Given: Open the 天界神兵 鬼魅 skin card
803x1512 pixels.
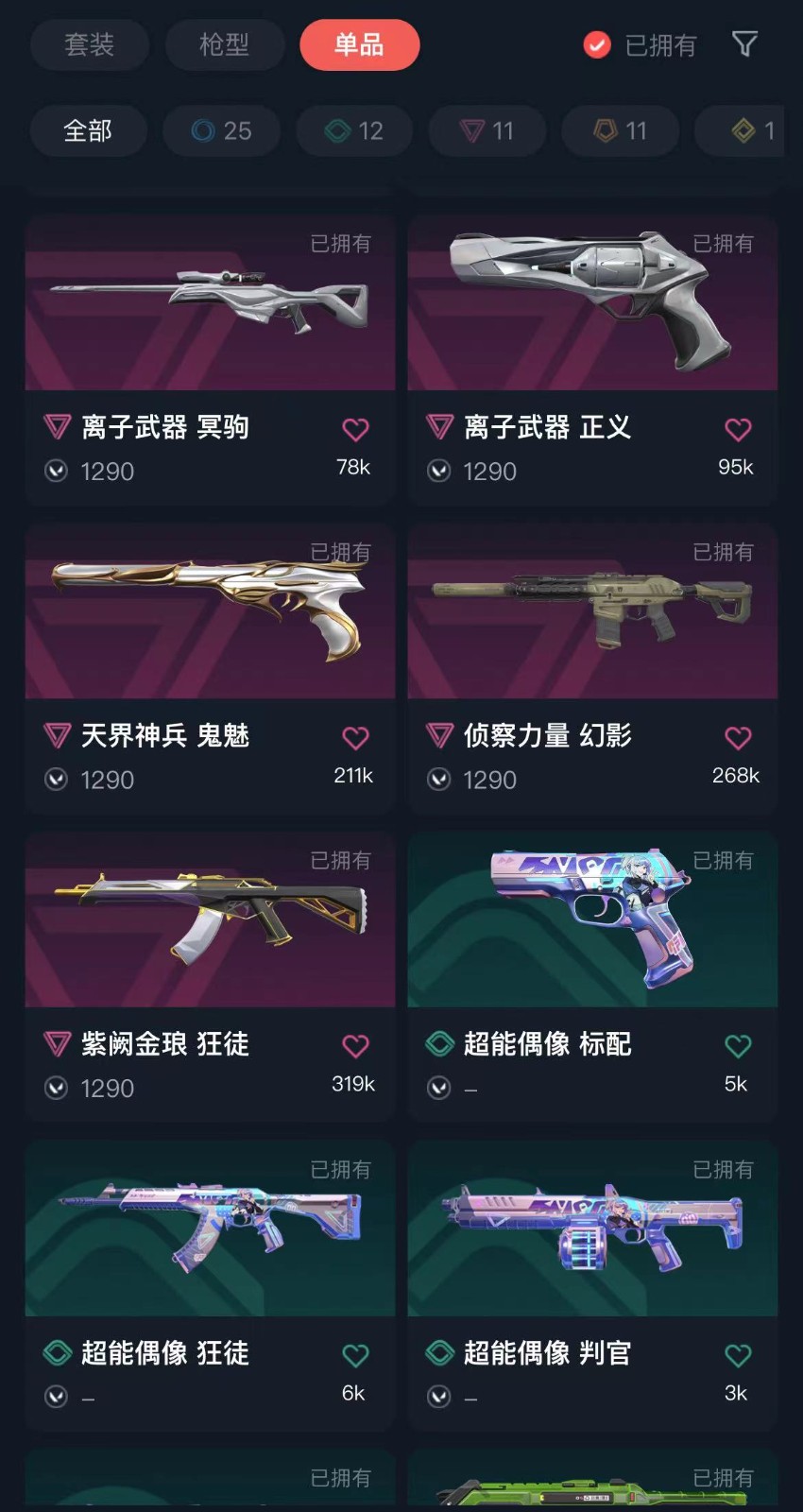Looking at the screenshot, I should [x=210, y=668].
